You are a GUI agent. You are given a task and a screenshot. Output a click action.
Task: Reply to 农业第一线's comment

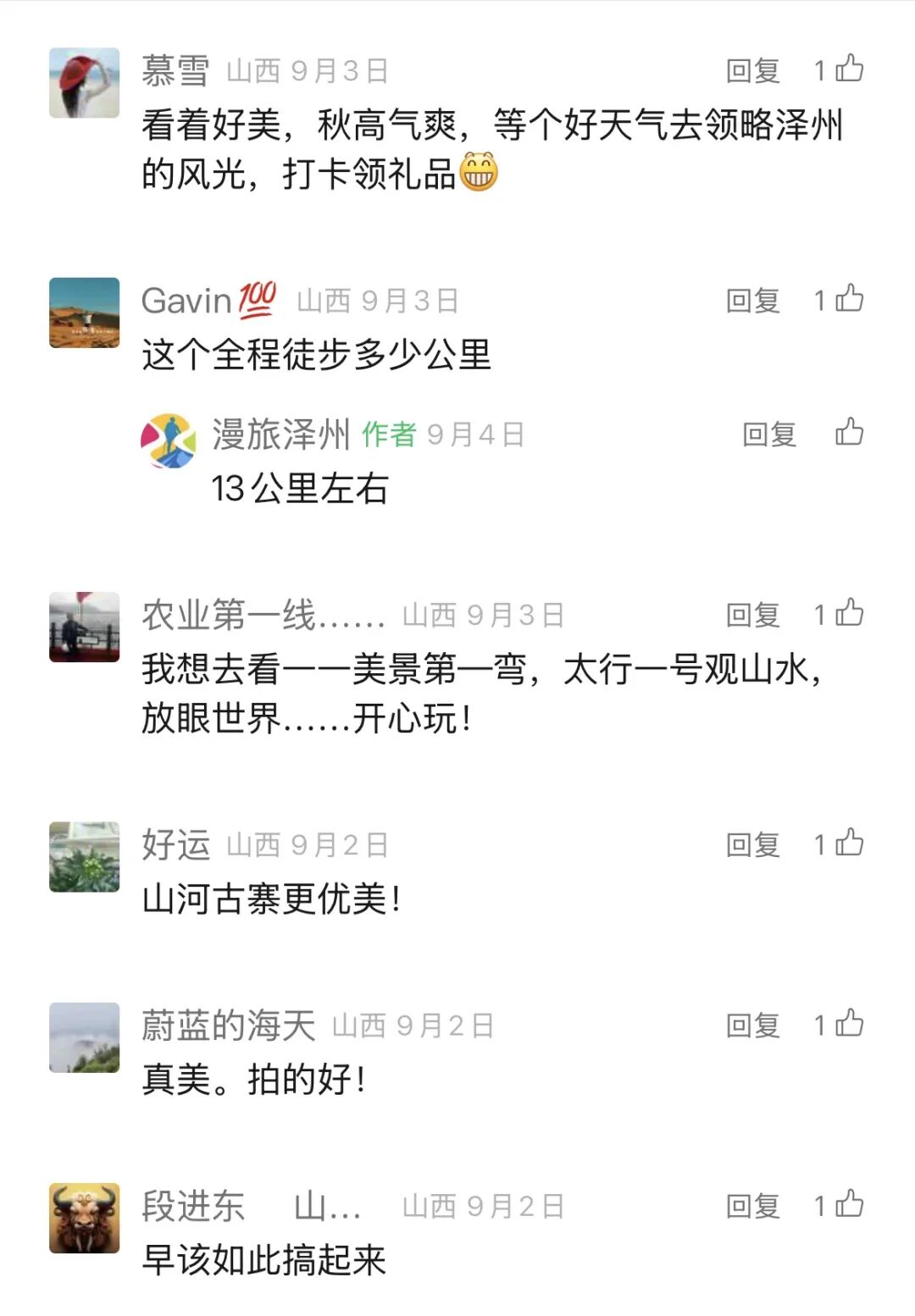pos(752,615)
